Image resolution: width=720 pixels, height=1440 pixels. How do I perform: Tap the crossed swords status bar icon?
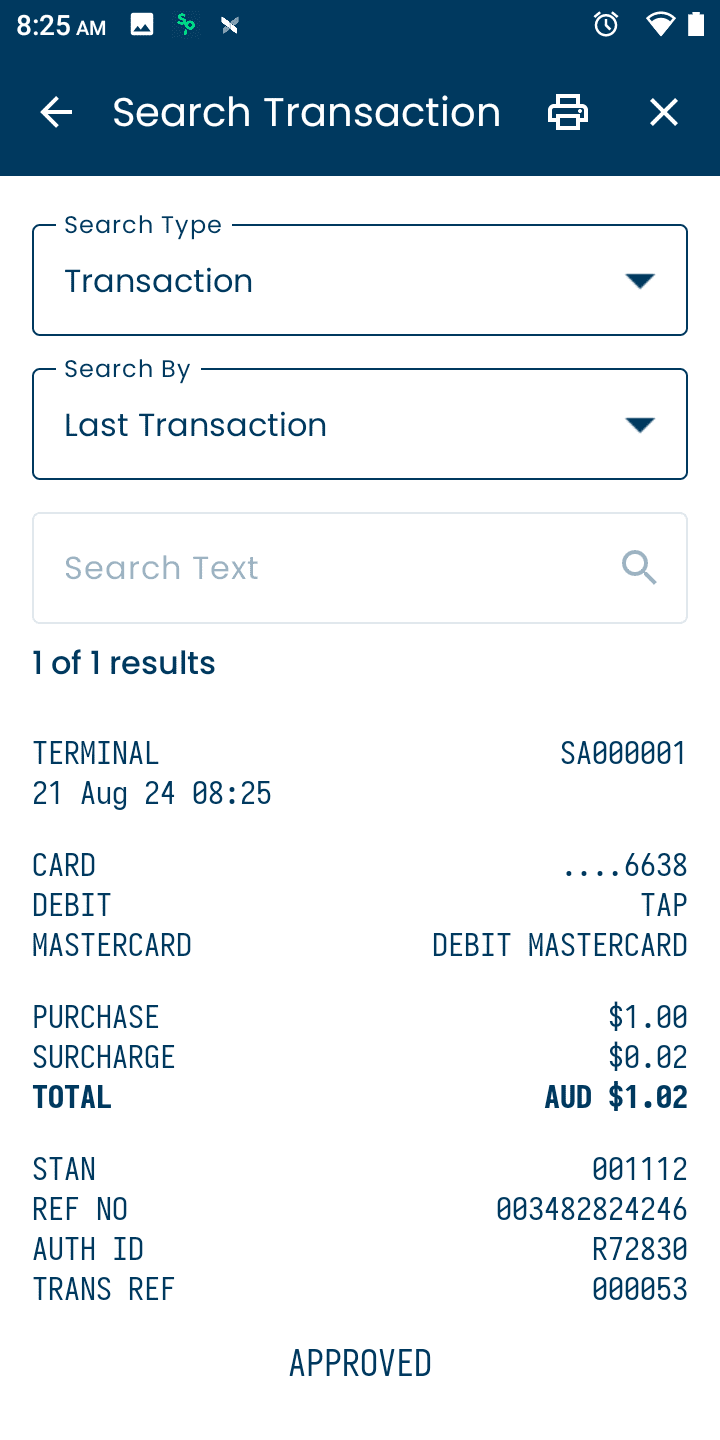pos(230,24)
